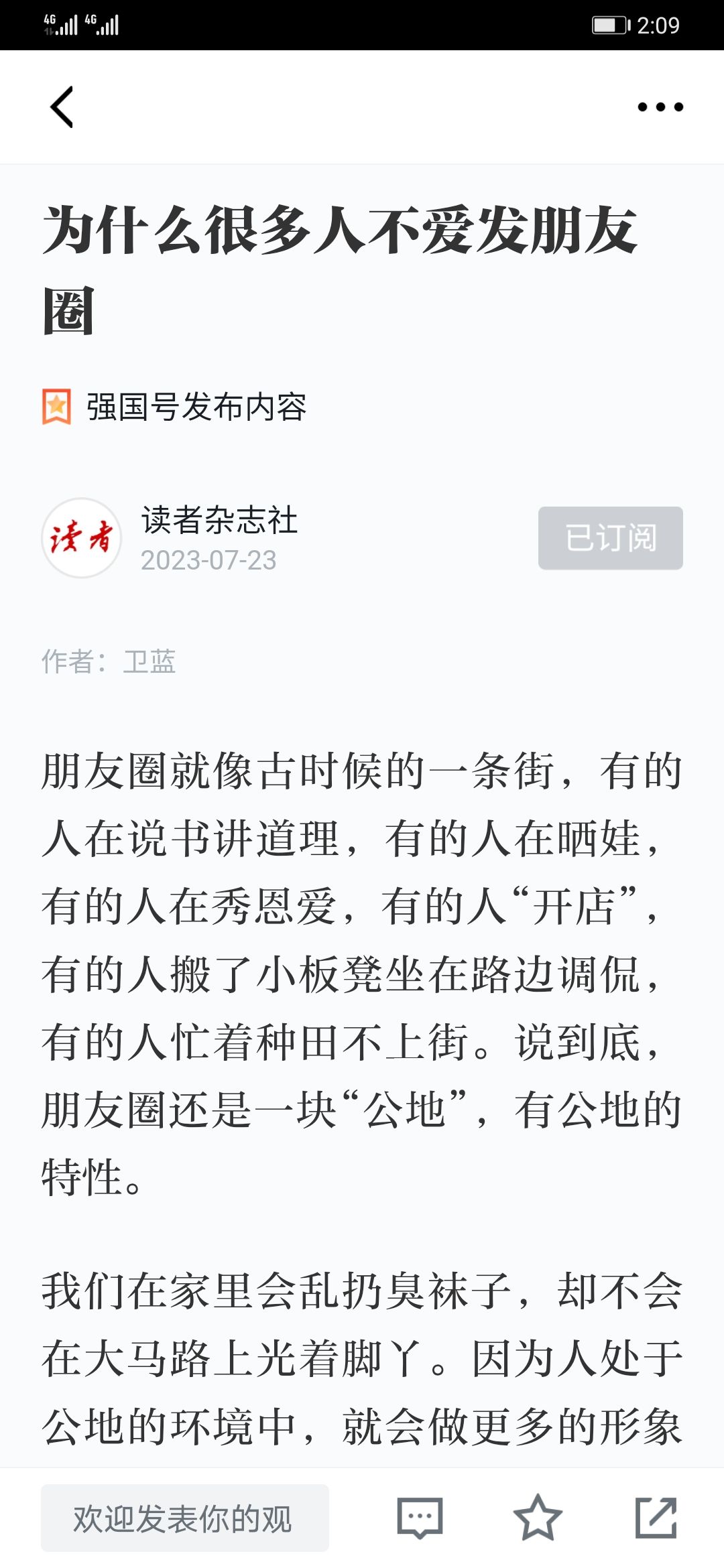Open the three-dot overflow menu
This screenshot has width=724, height=1568.
point(660,107)
